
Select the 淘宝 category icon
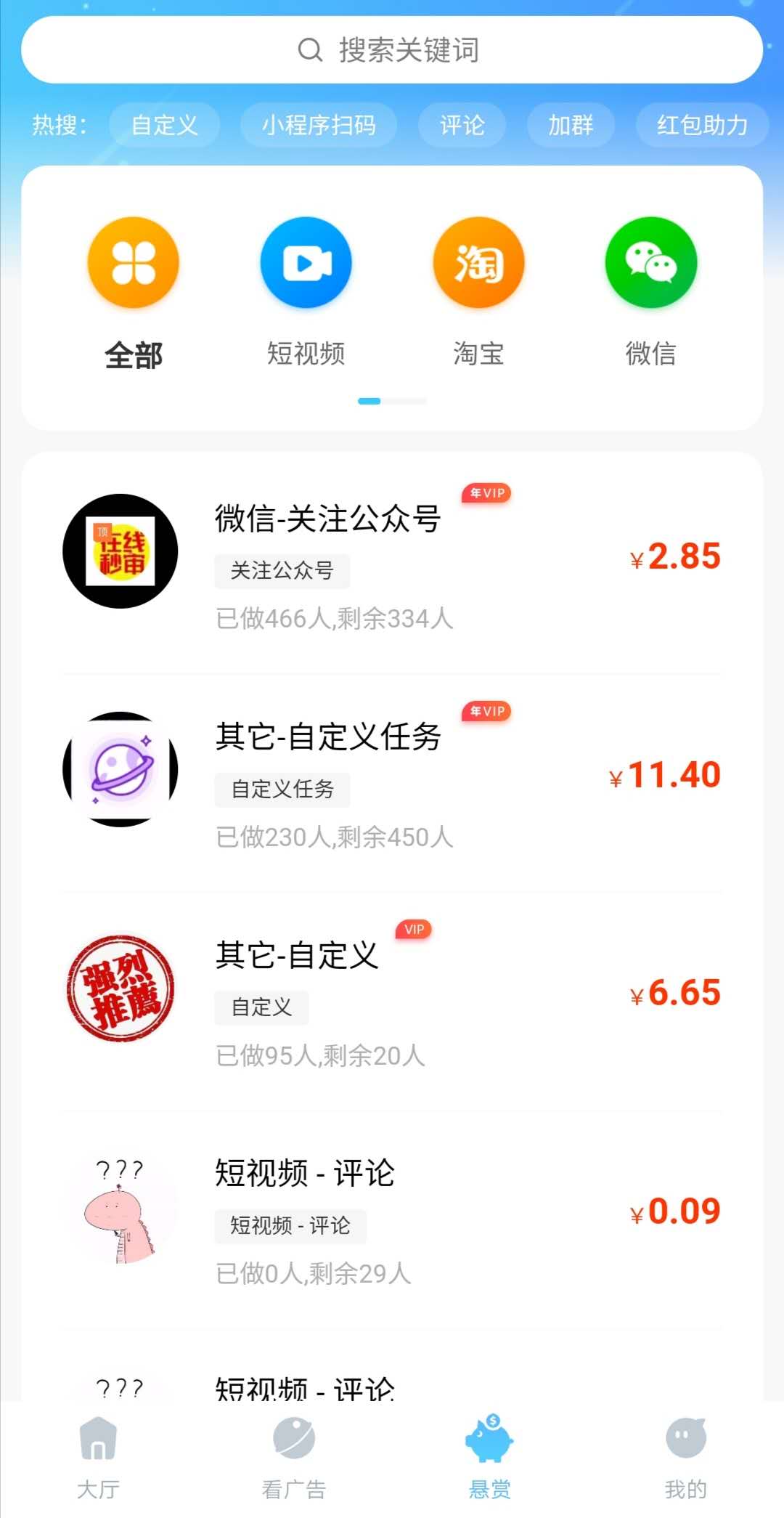(478, 263)
